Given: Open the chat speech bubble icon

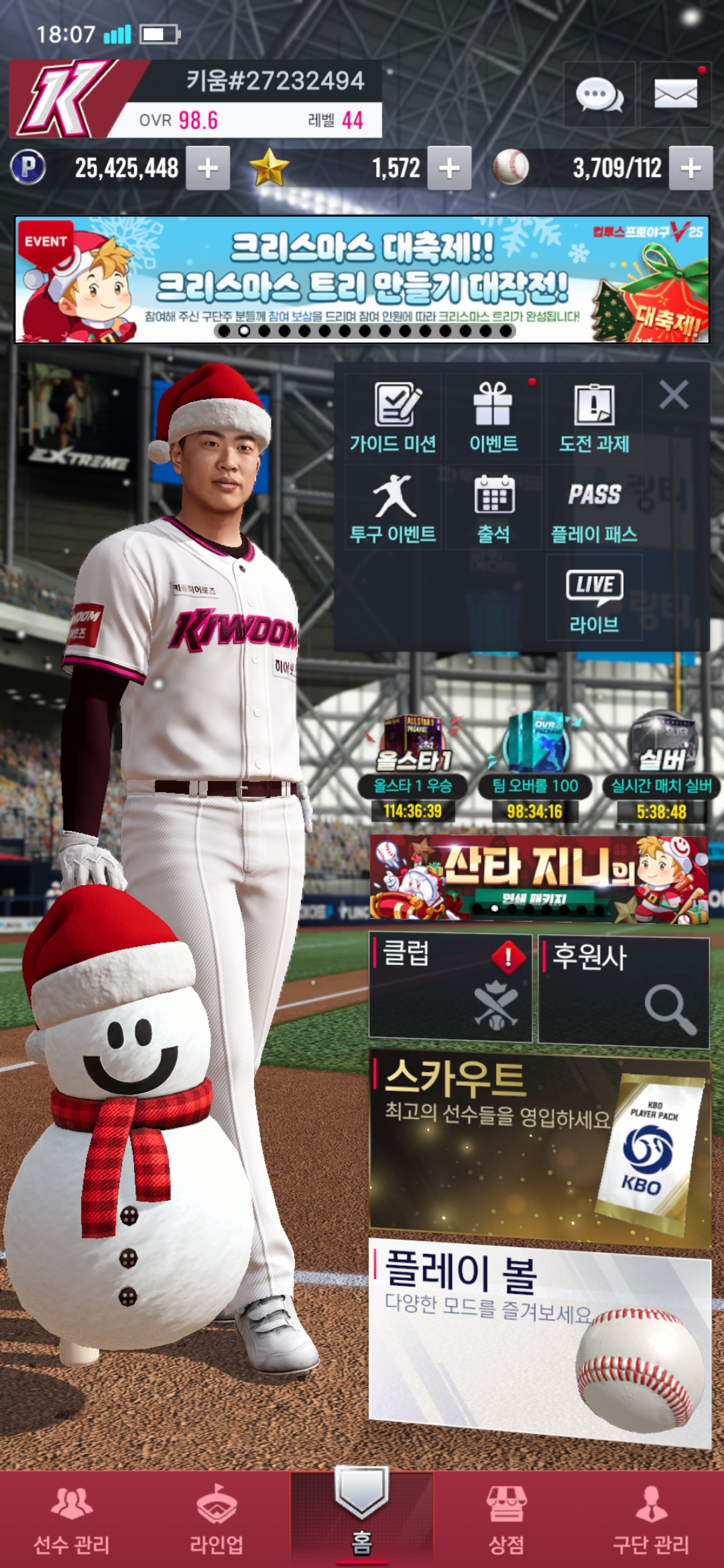Looking at the screenshot, I should [x=599, y=94].
